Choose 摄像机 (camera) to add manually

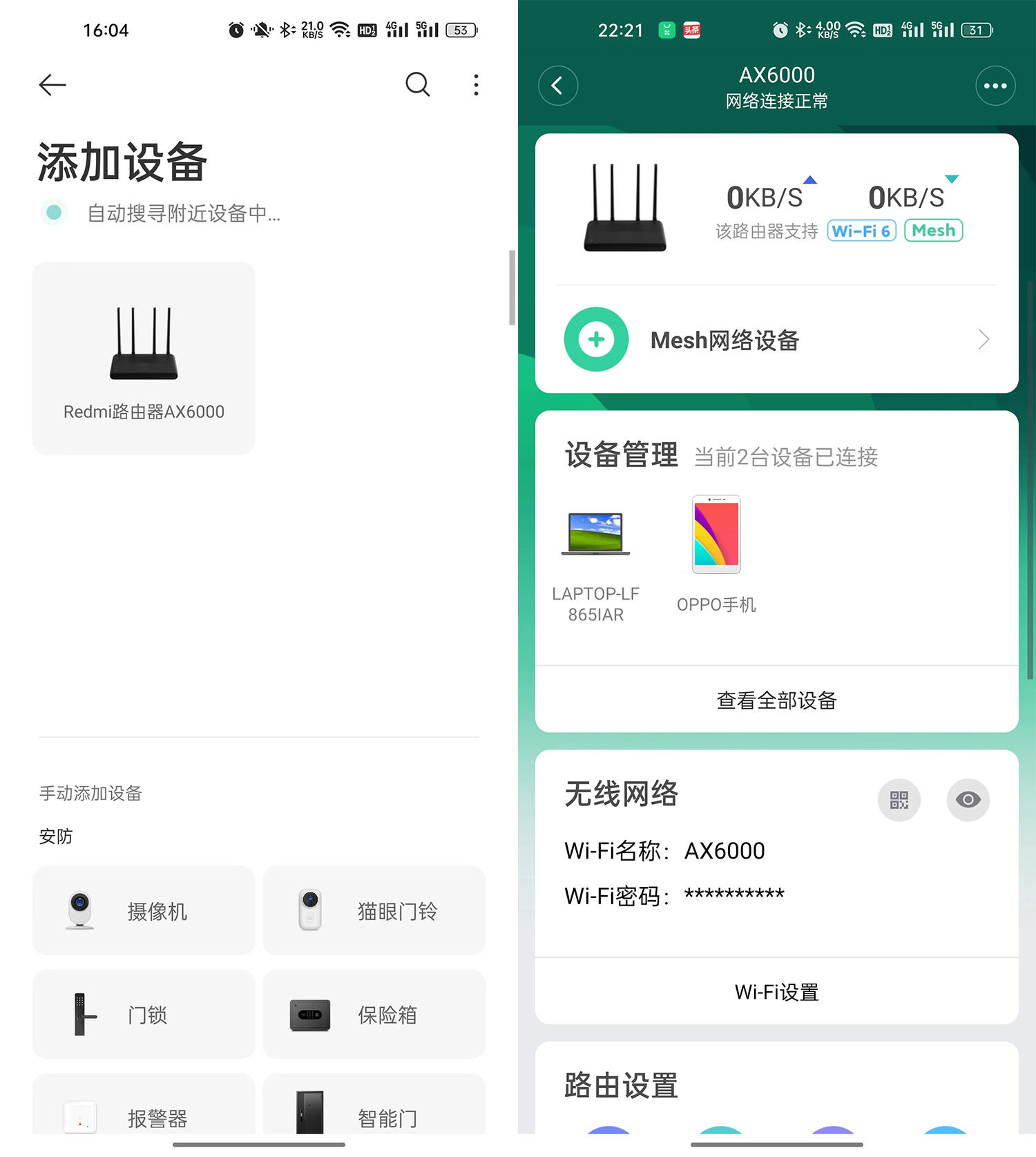144,910
